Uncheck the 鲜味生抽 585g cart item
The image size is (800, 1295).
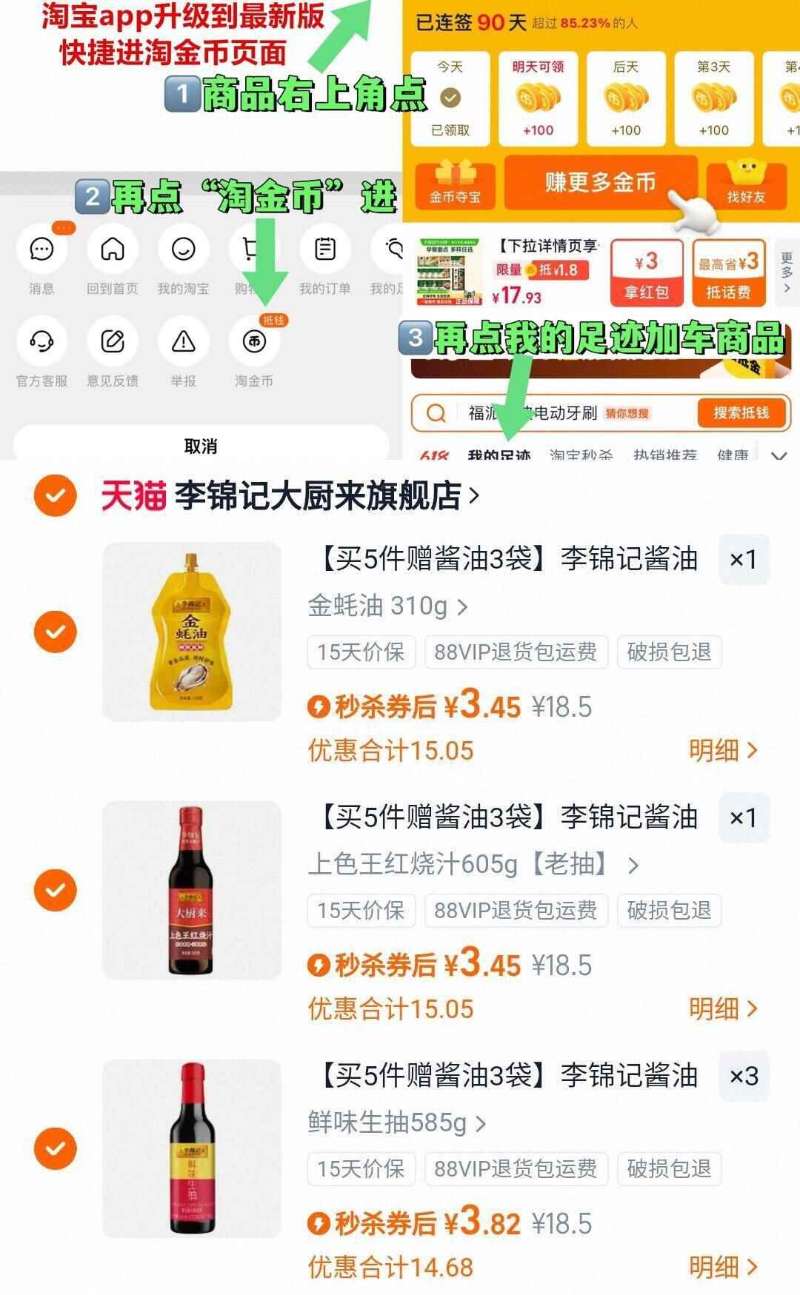[54, 1148]
